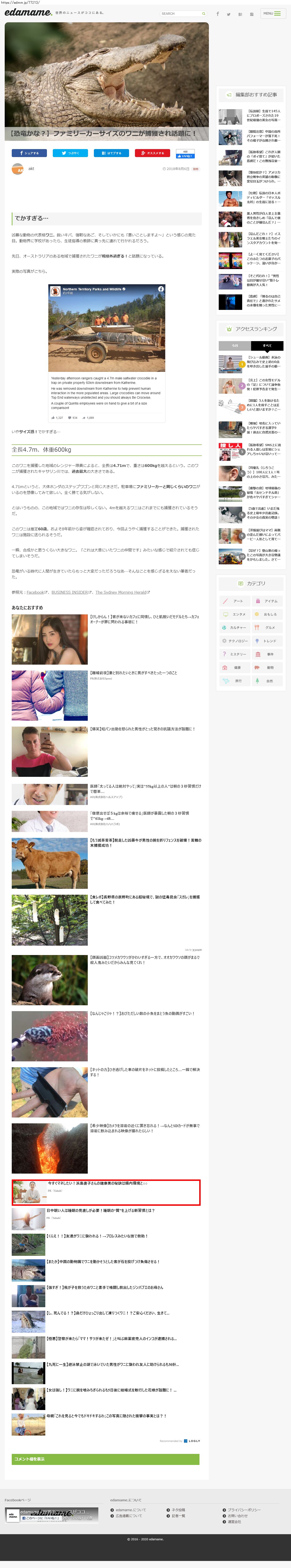
Task: Open the アート category
Action: click(234, 601)
